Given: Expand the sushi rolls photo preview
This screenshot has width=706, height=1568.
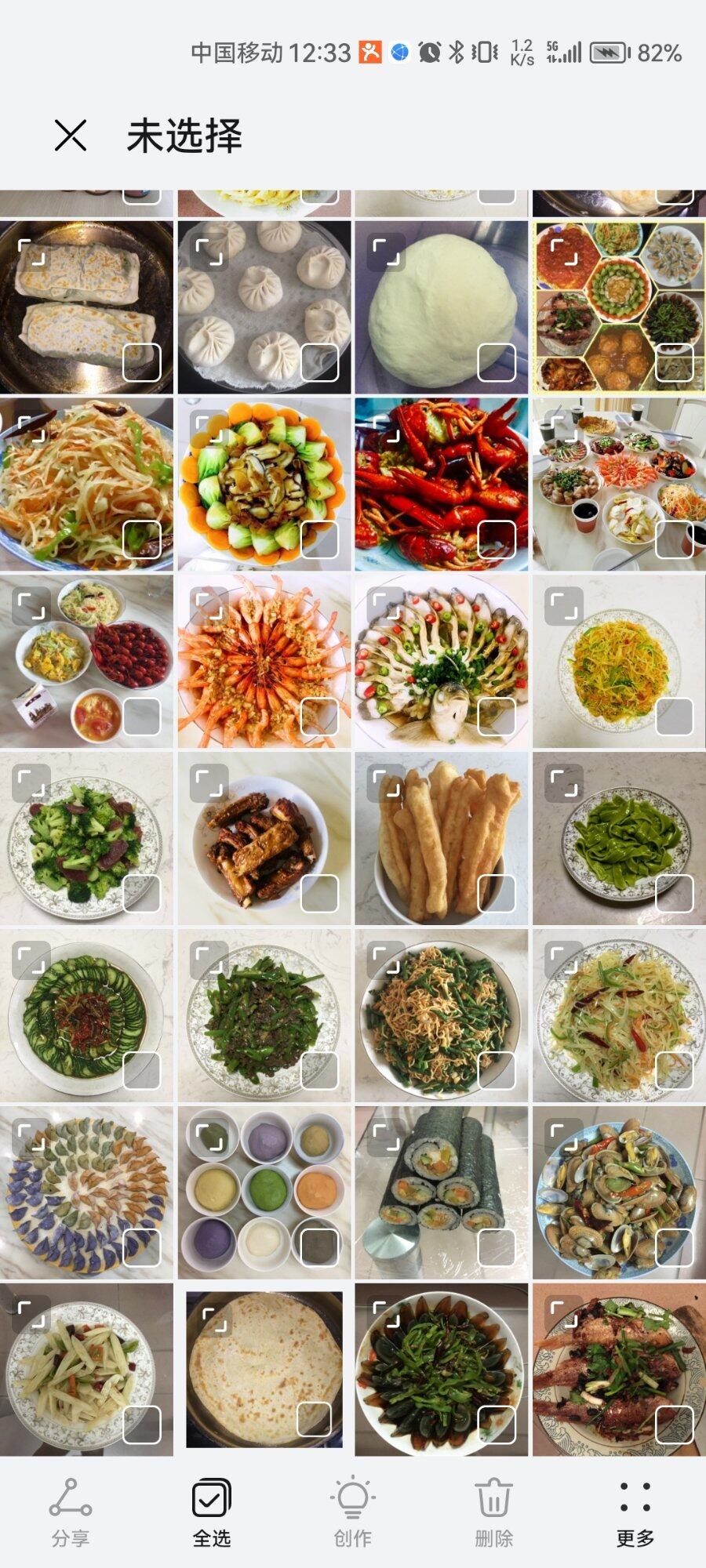Looking at the screenshot, I should point(385,1138).
